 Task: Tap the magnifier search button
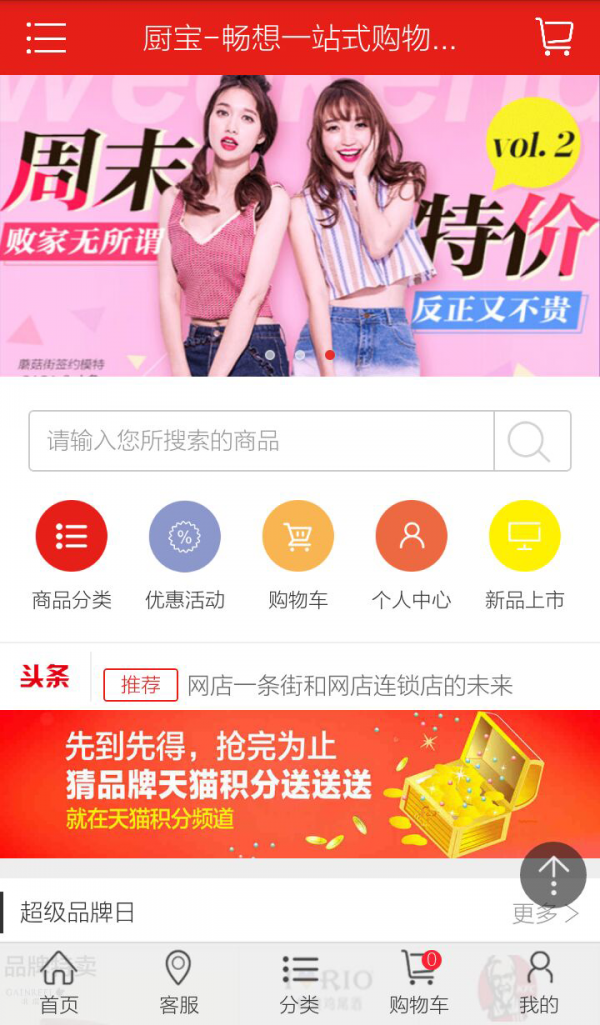pyautogui.click(x=531, y=441)
